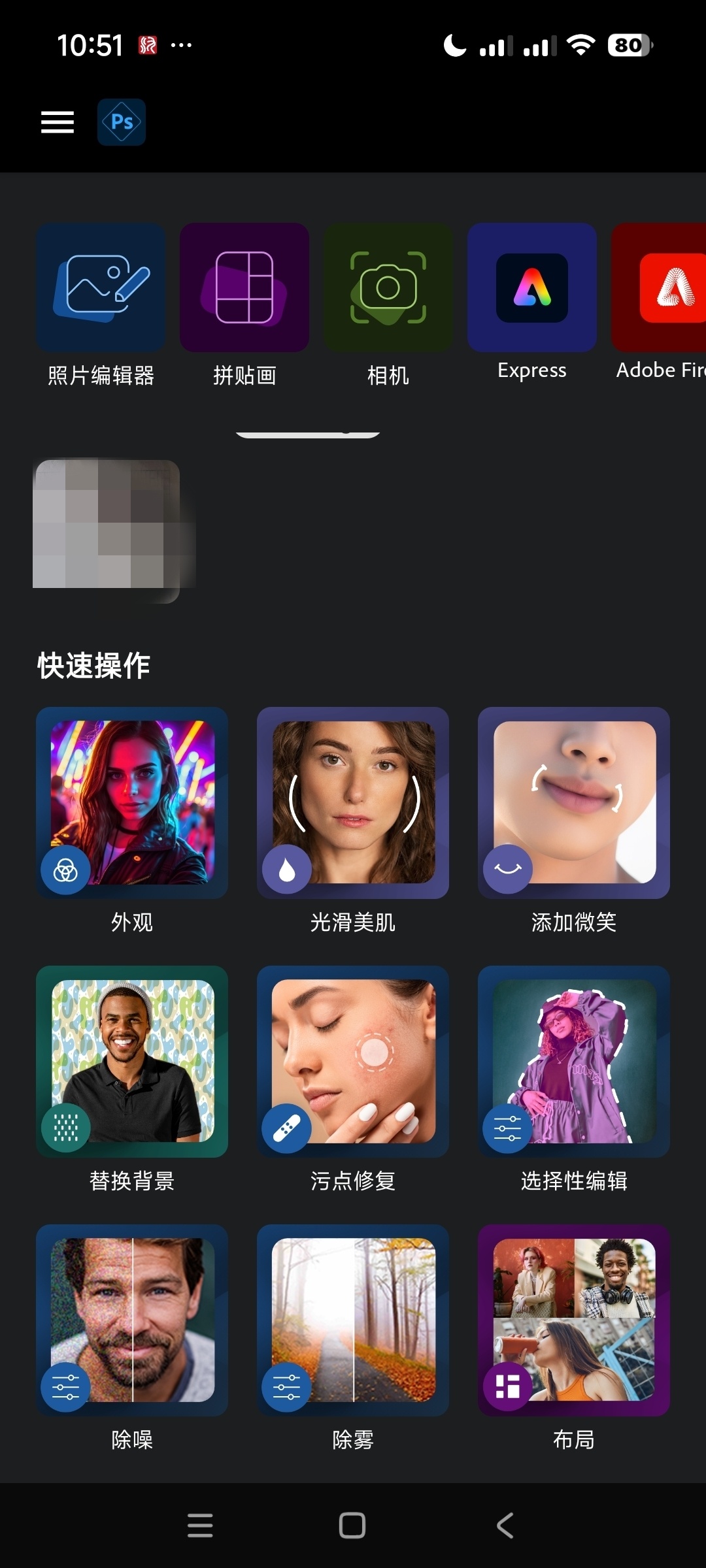Select the droplet badge on 光滑美肌 card
Screen dimensions: 706x1568
tap(286, 869)
